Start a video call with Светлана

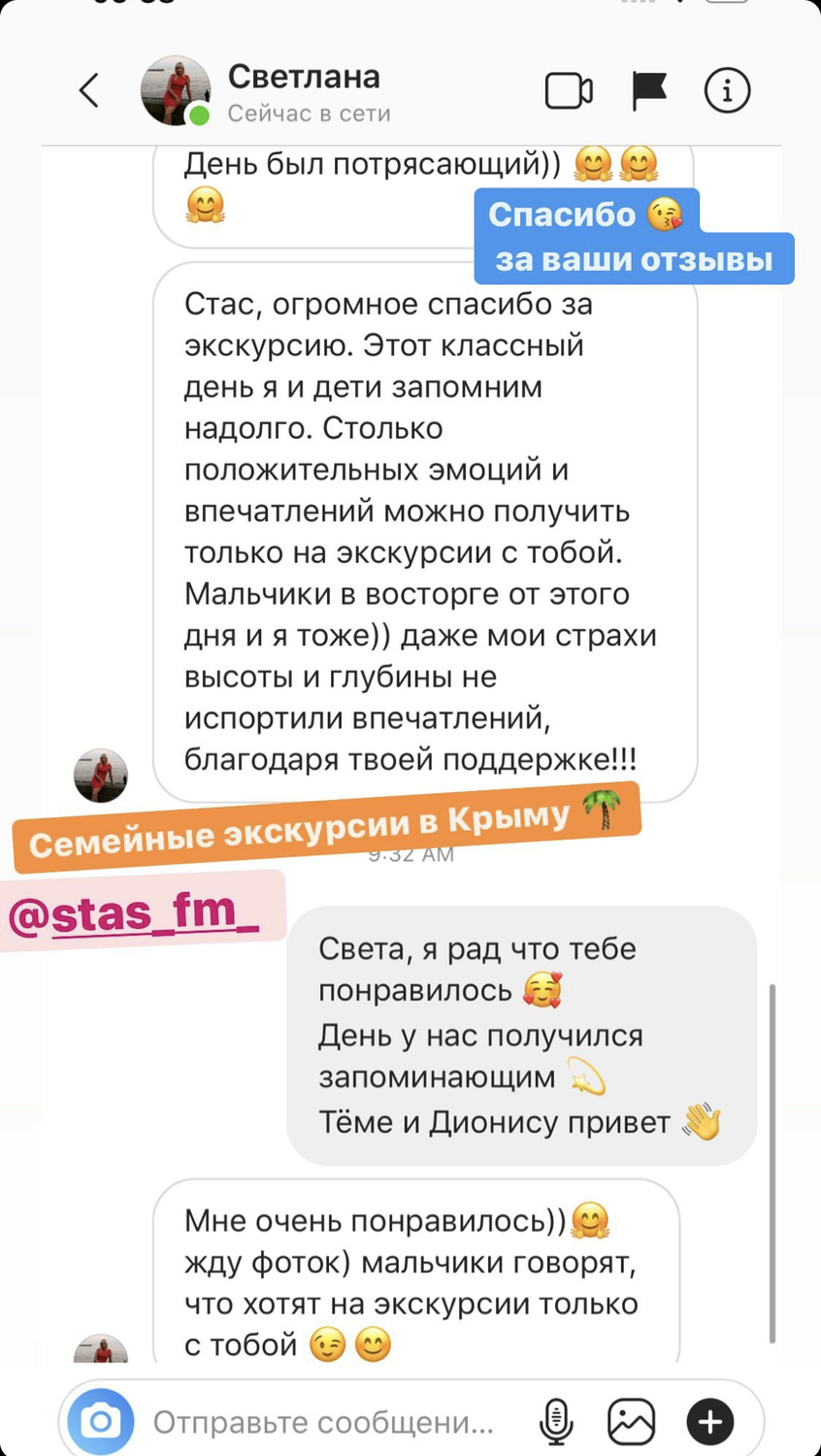pyautogui.click(x=570, y=91)
